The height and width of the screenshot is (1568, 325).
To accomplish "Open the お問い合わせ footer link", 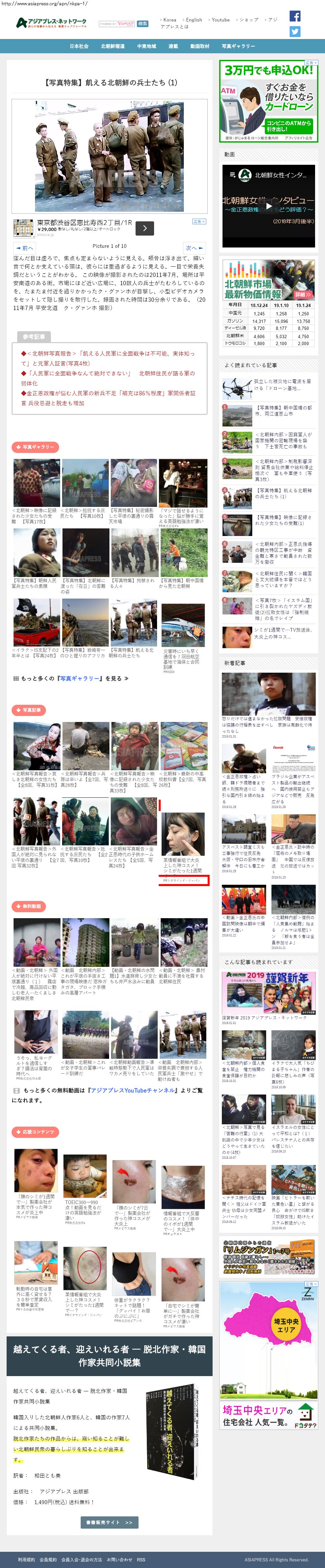I will click(119, 1559).
